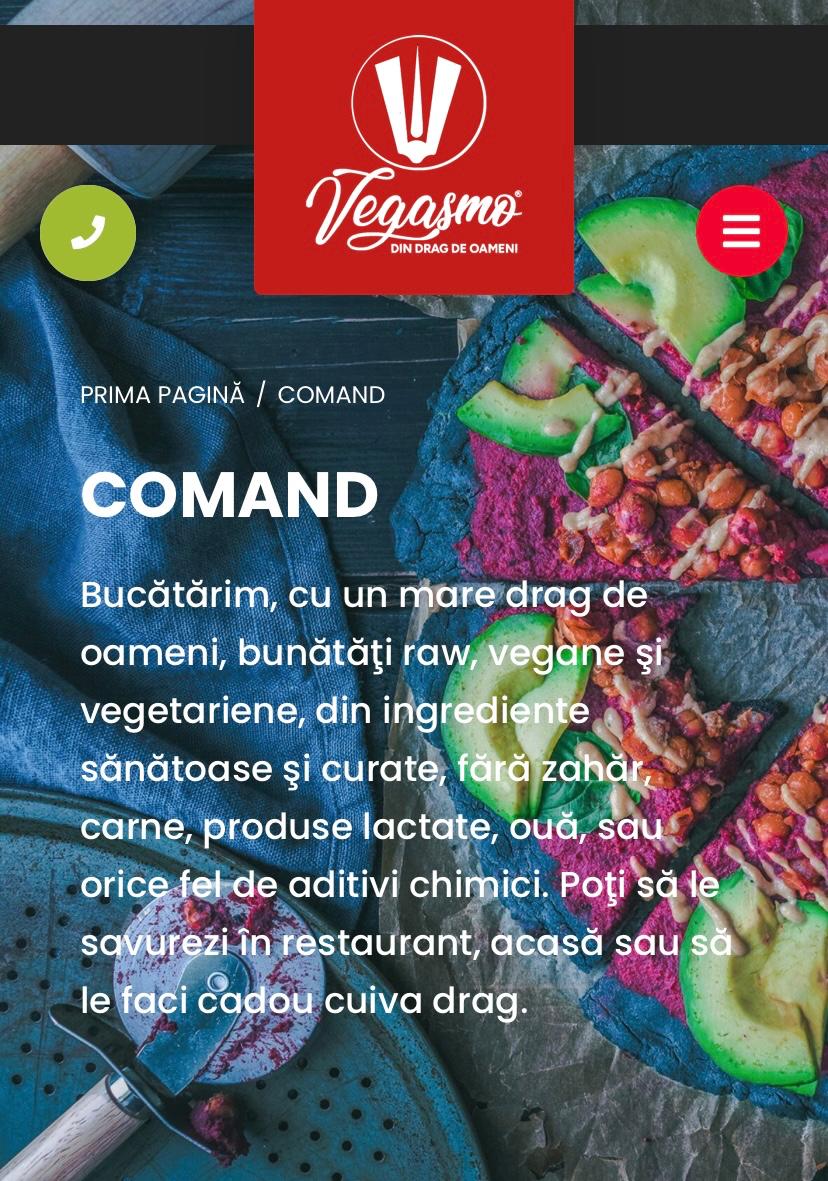Tap the green phone call button
Image resolution: width=828 pixels, height=1181 pixels.
point(88,233)
